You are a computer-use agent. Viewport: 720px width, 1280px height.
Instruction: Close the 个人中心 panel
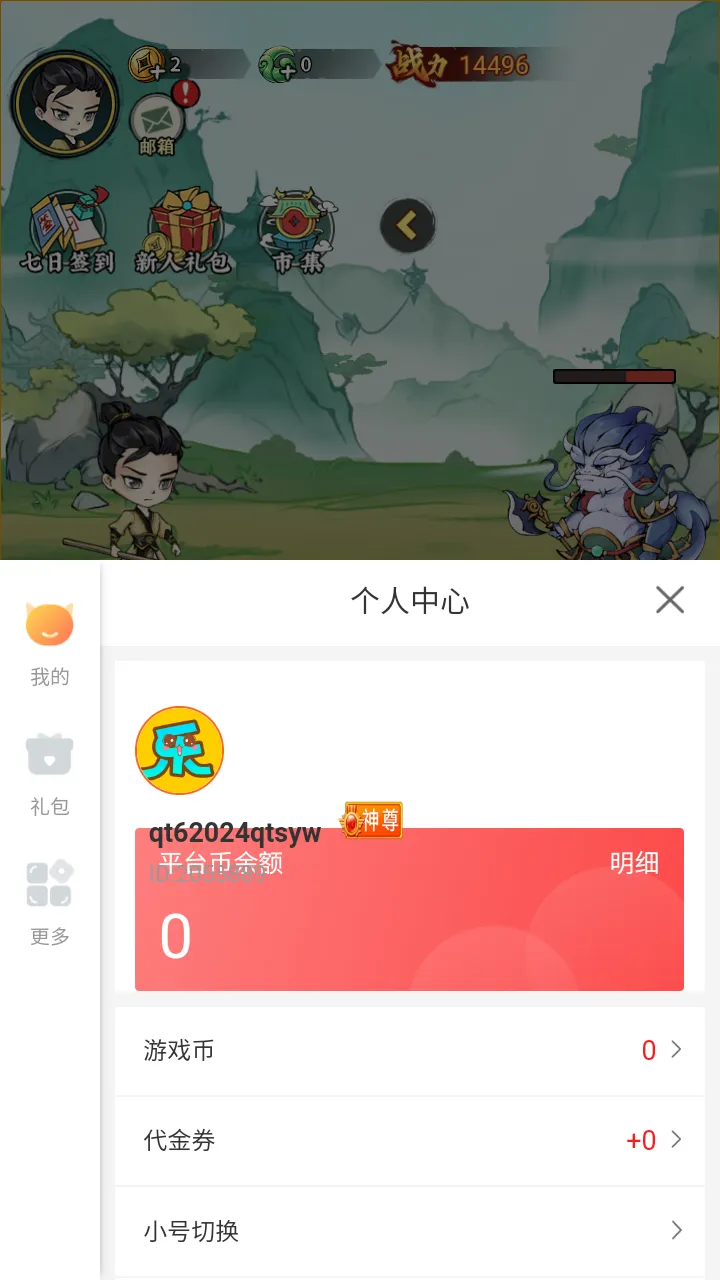(x=670, y=600)
